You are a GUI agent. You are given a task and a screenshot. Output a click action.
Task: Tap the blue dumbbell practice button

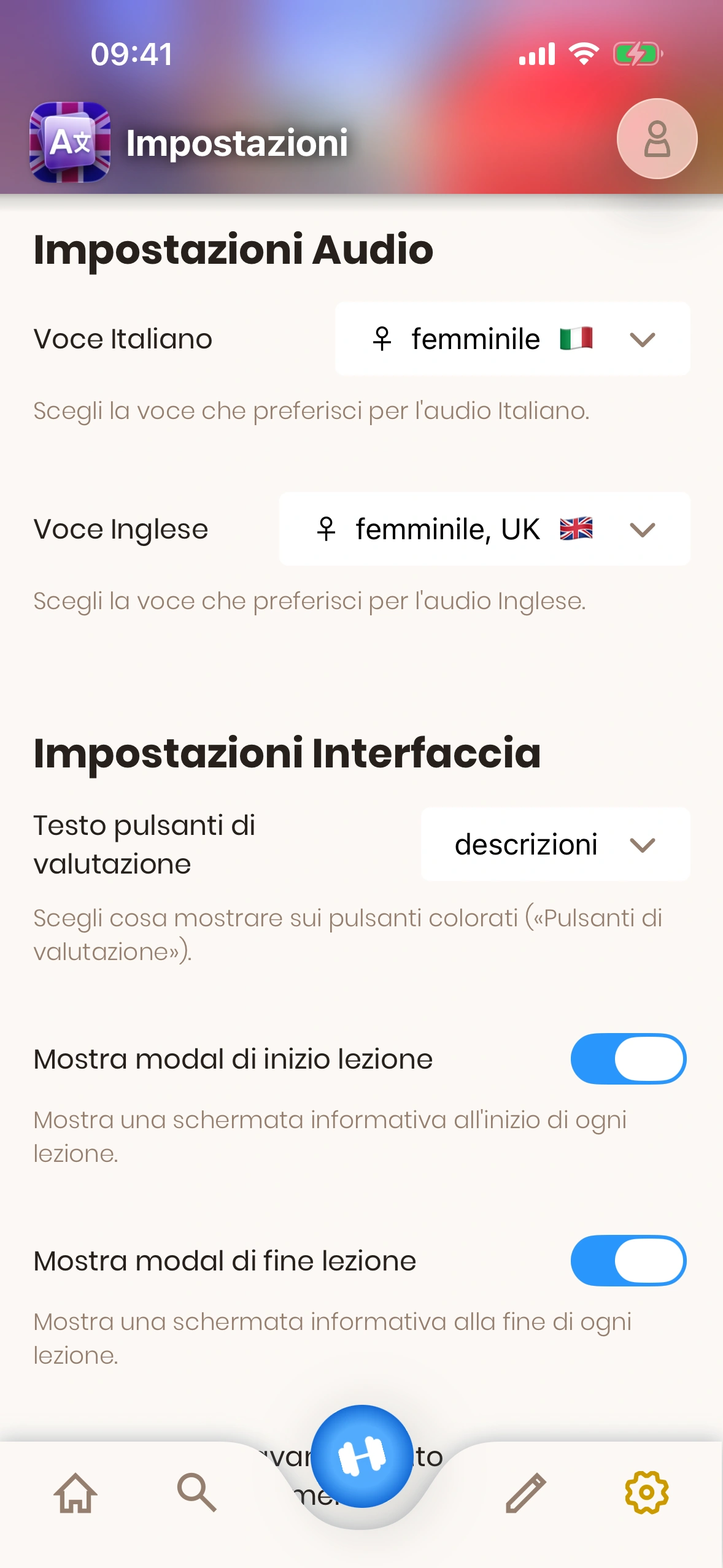tap(361, 1456)
